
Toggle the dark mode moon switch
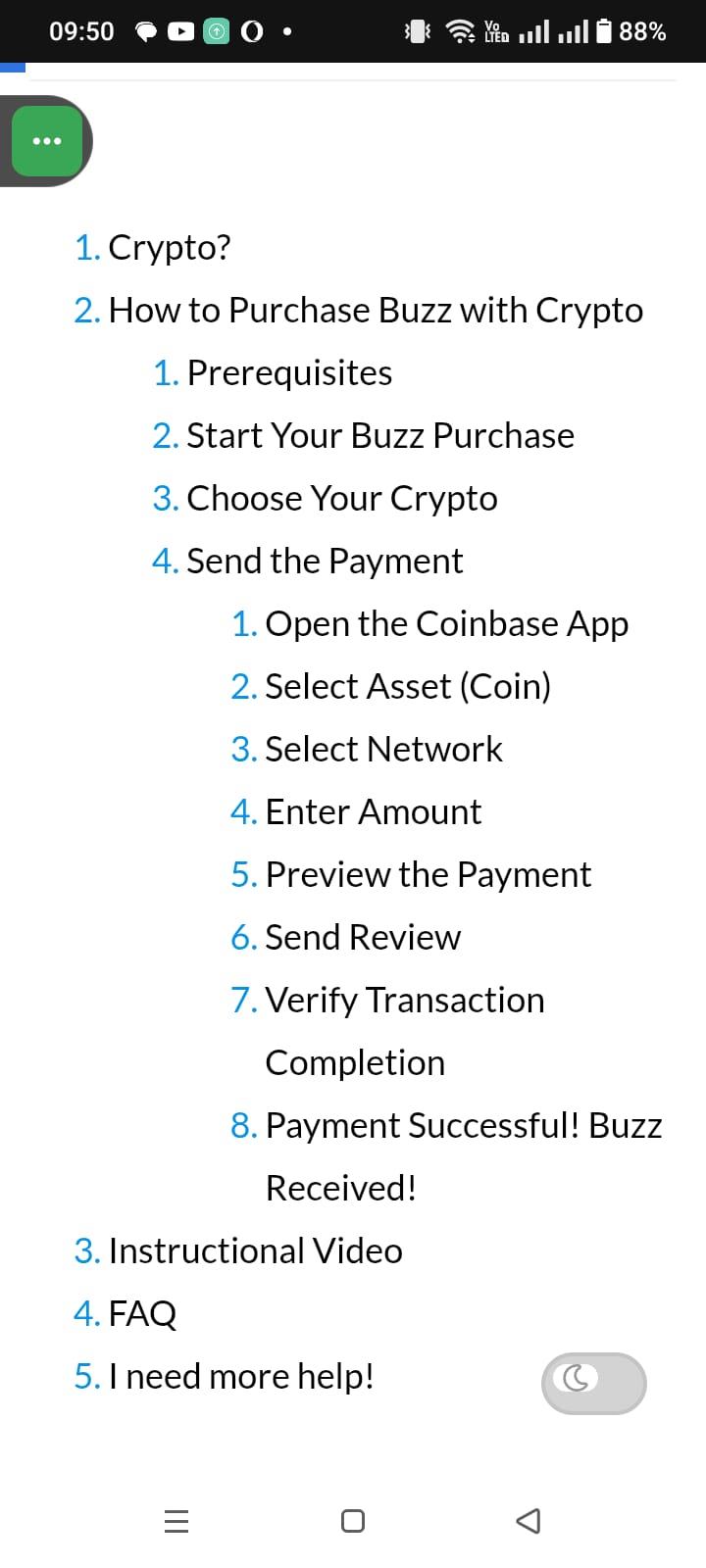593,1383
